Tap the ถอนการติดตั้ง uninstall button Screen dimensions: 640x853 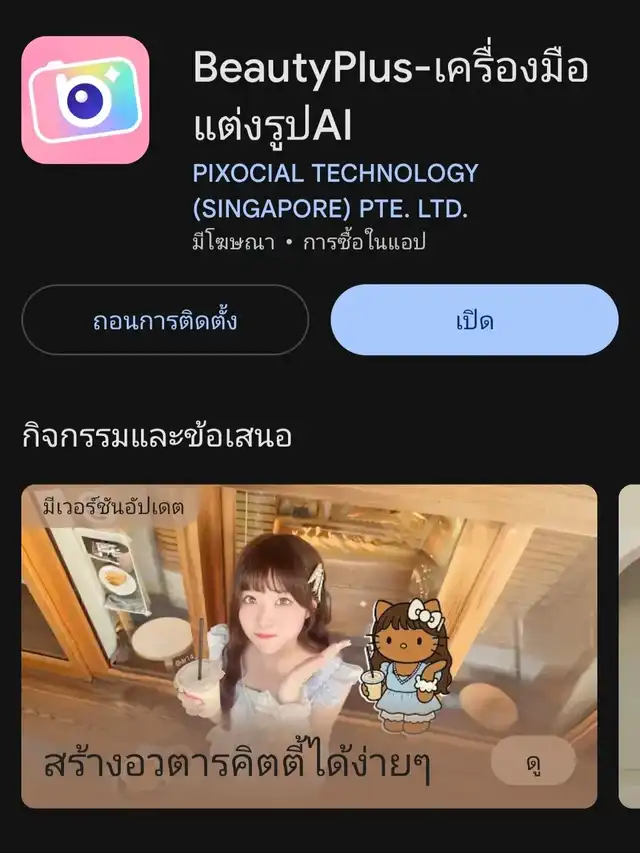165,320
